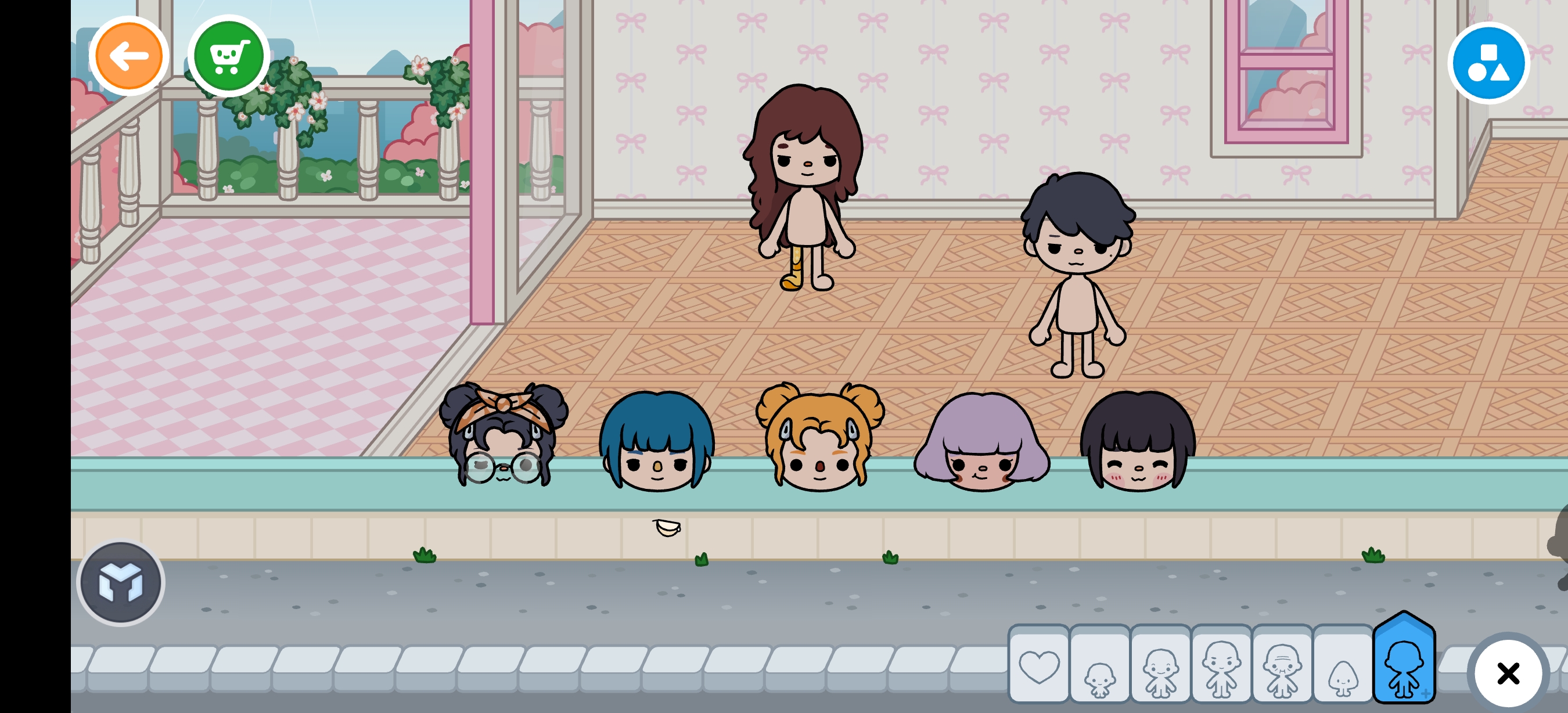
Task: Switch to the child characters tab
Action: click(x=1160, y=665)
